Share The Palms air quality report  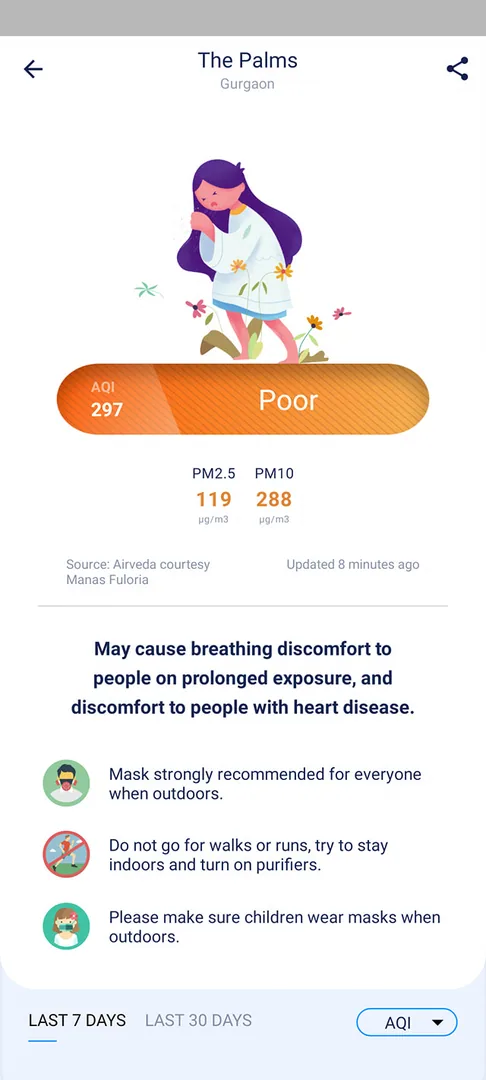click(457, 69)
